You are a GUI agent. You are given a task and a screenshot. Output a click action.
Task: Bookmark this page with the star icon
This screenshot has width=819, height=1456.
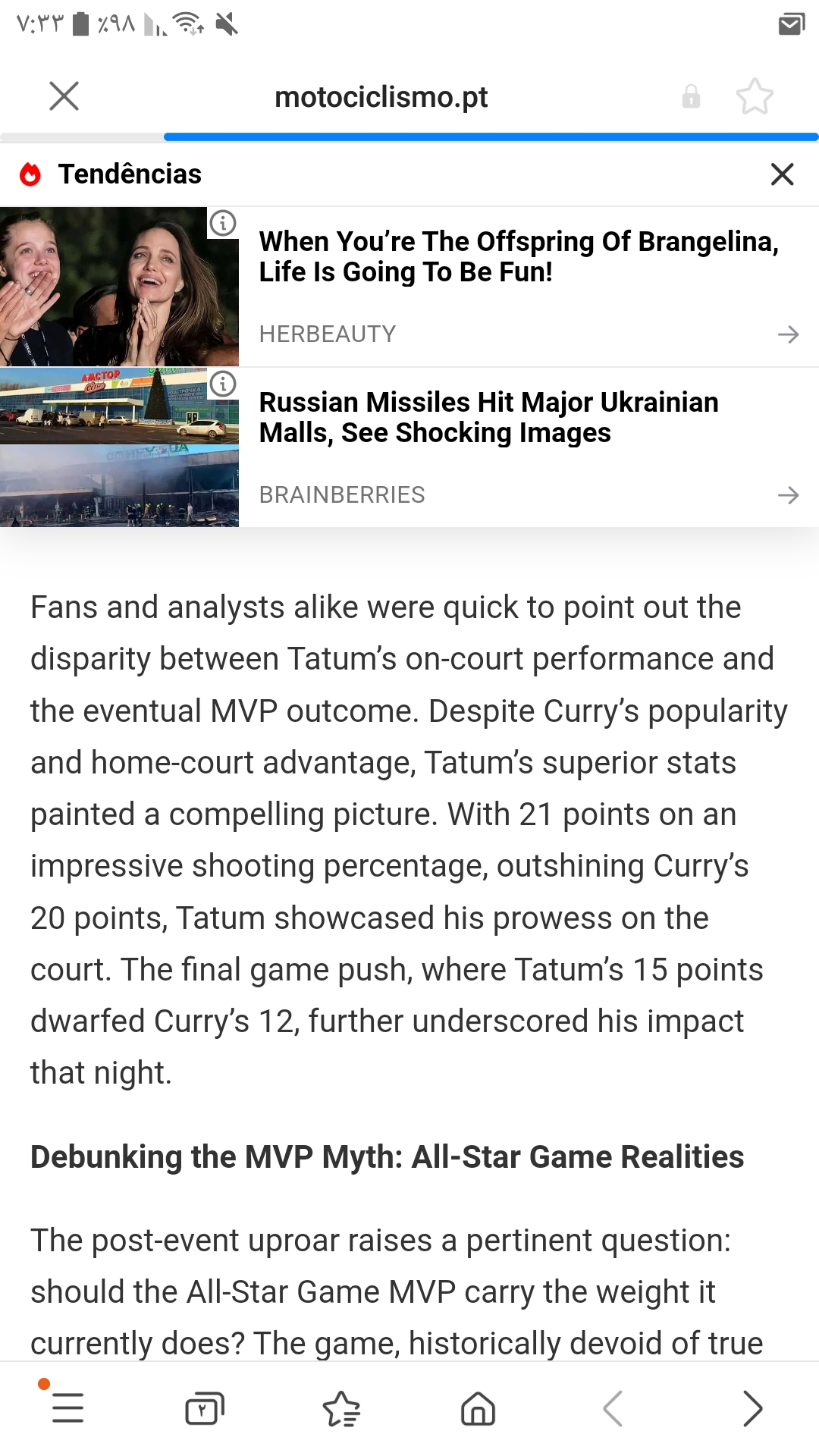pos(755,96)
